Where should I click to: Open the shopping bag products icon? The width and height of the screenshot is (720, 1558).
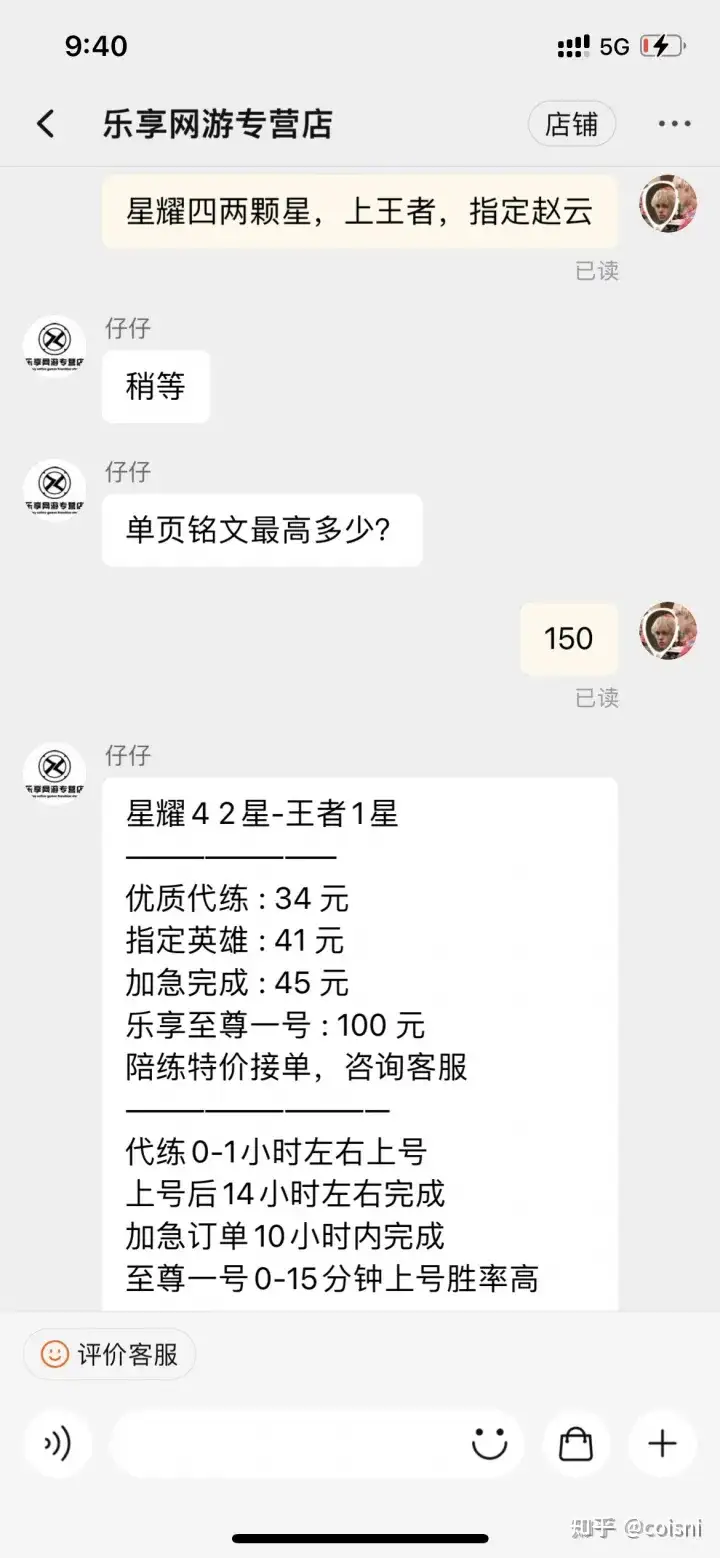tap(576, 1444)
